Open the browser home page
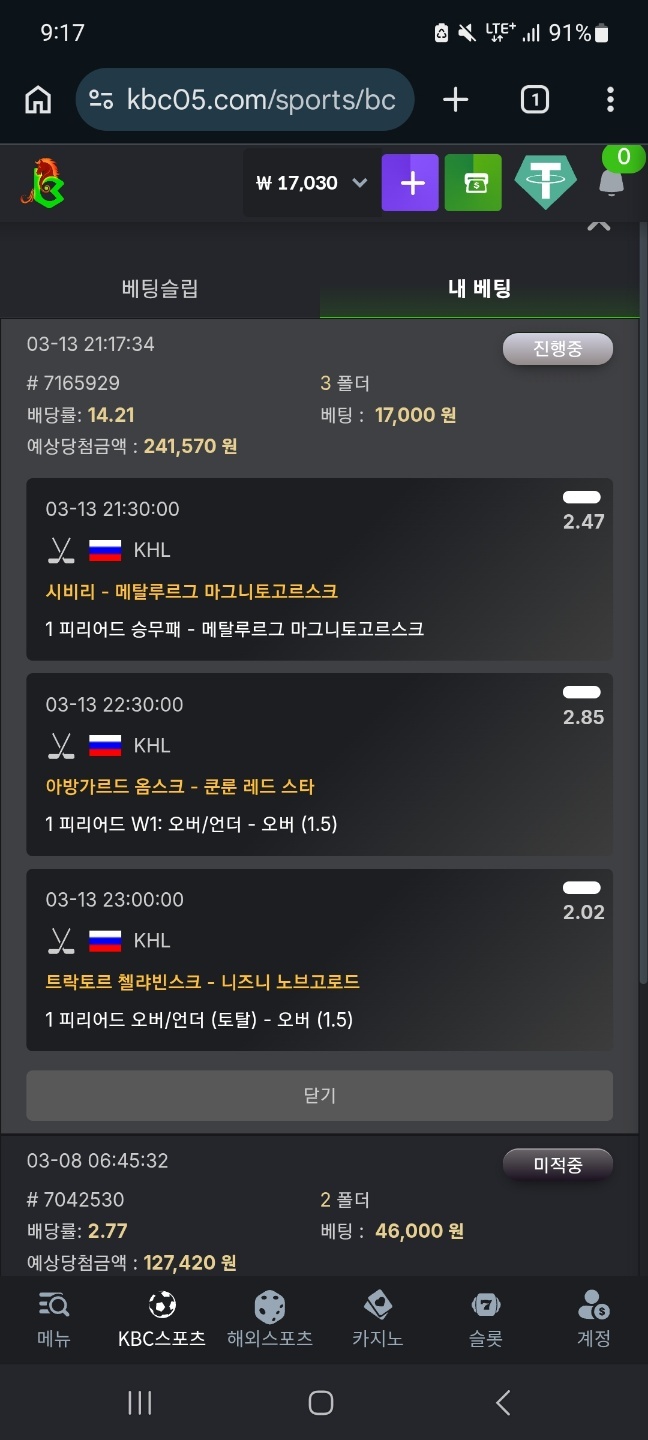 [x=38, y=100]
